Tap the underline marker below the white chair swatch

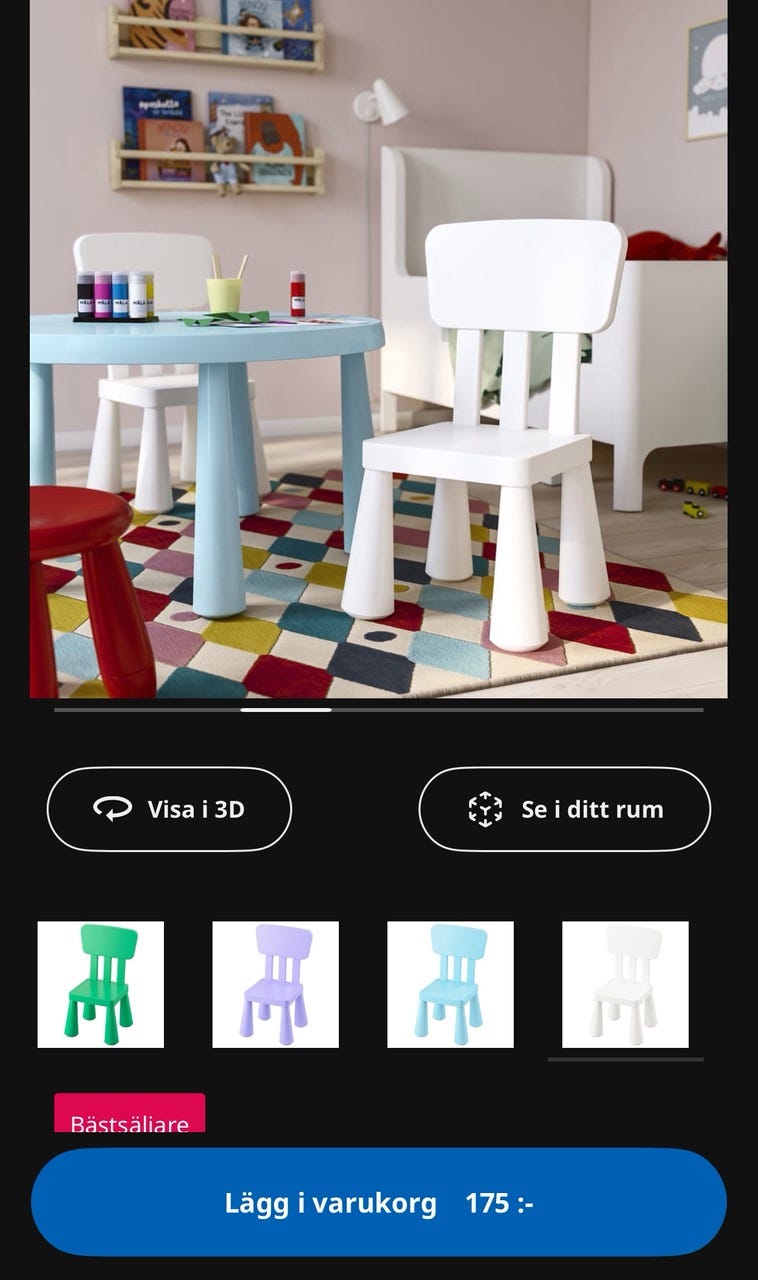625,1056
